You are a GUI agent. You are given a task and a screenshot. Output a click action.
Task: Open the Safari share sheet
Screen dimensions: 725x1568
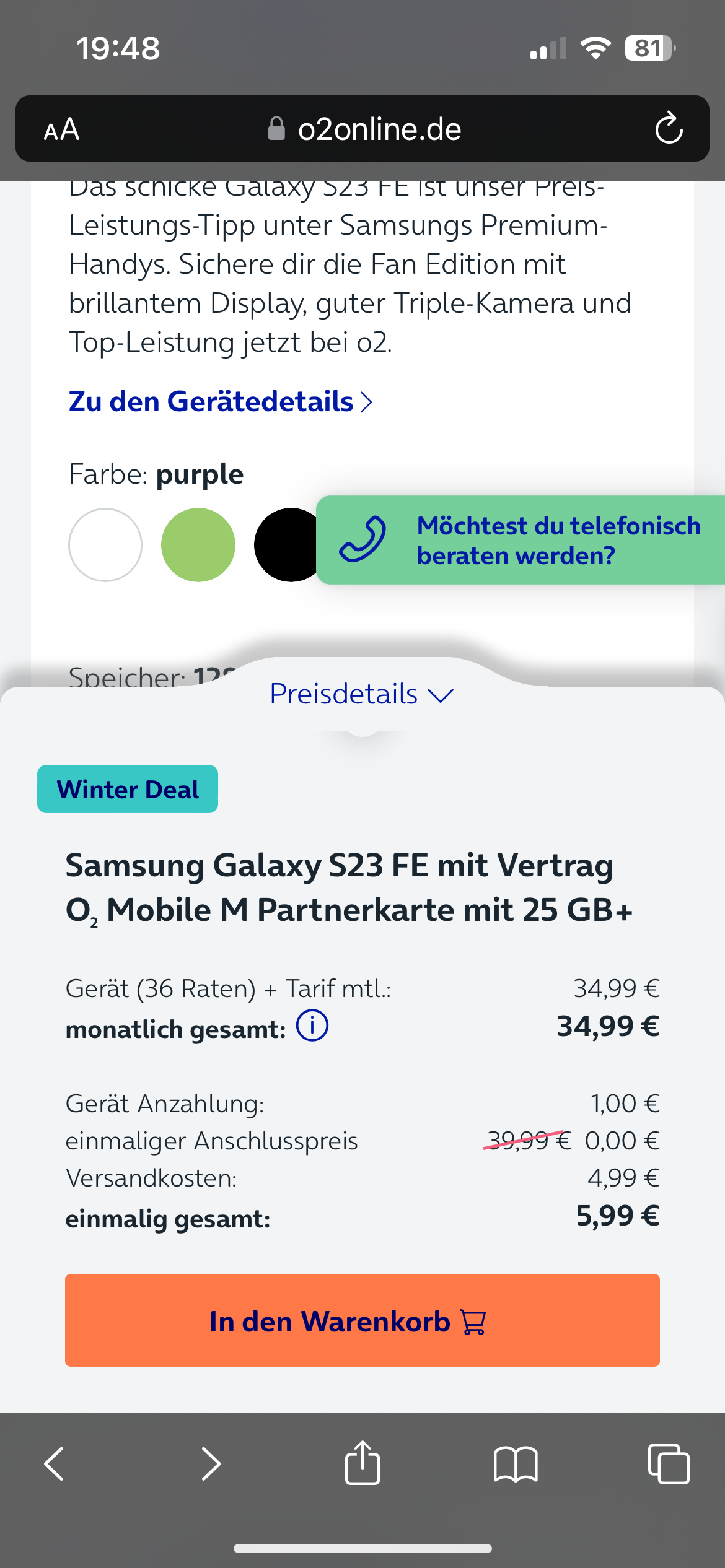pyautogui.click(x=362, y=1463)
